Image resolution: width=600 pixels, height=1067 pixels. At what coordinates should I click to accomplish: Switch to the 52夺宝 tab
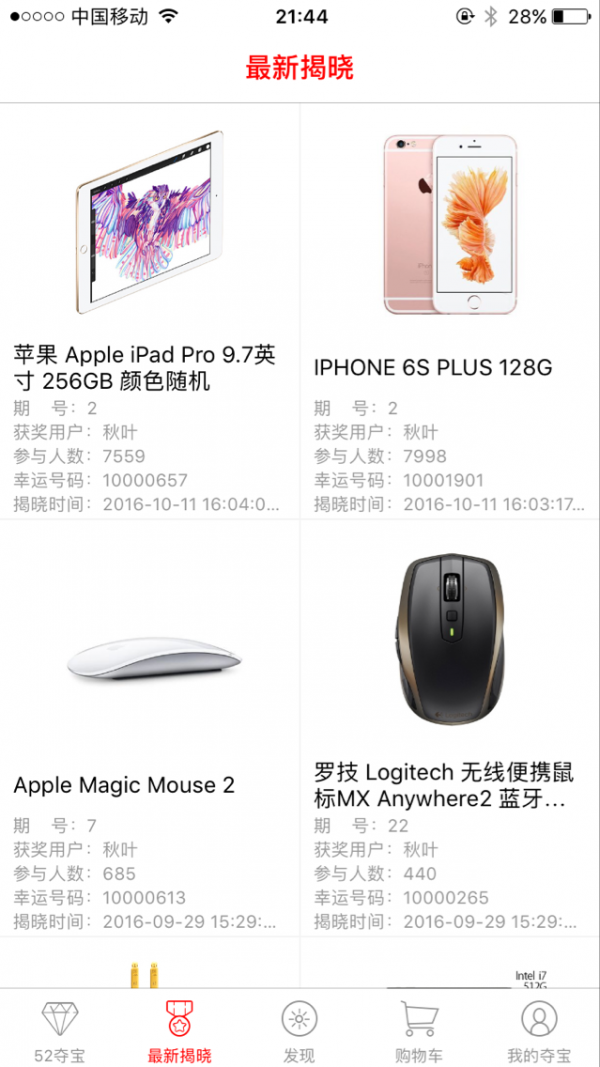click(x=60, y=1030)
